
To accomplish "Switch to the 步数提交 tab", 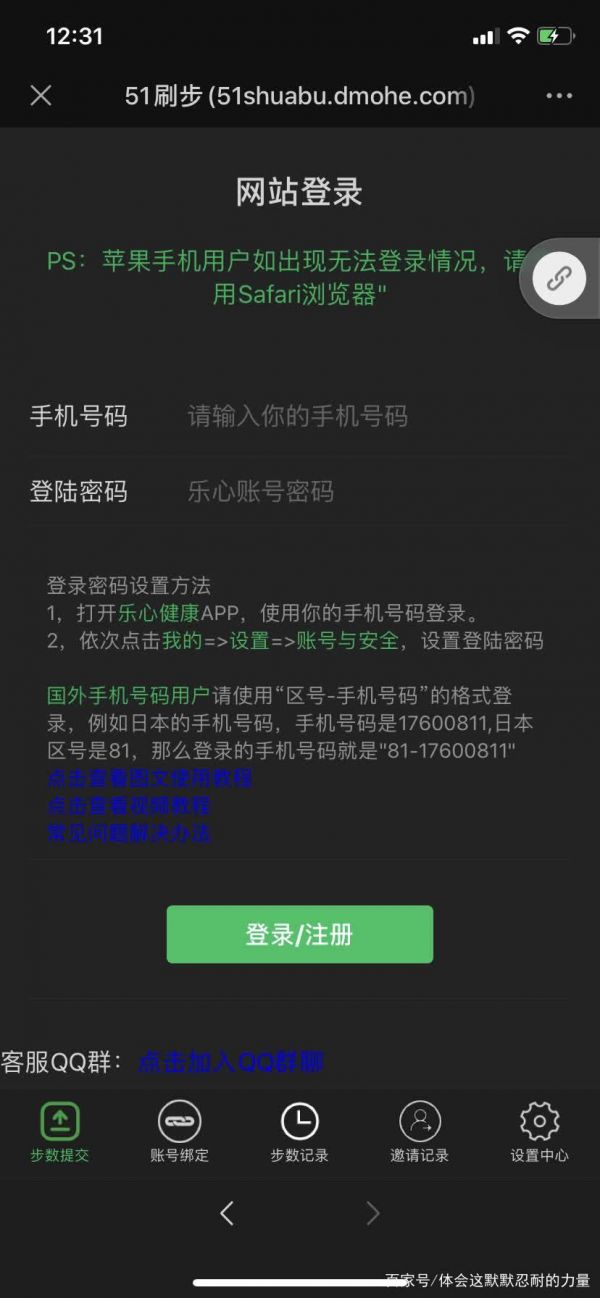I will [60, 1133].
